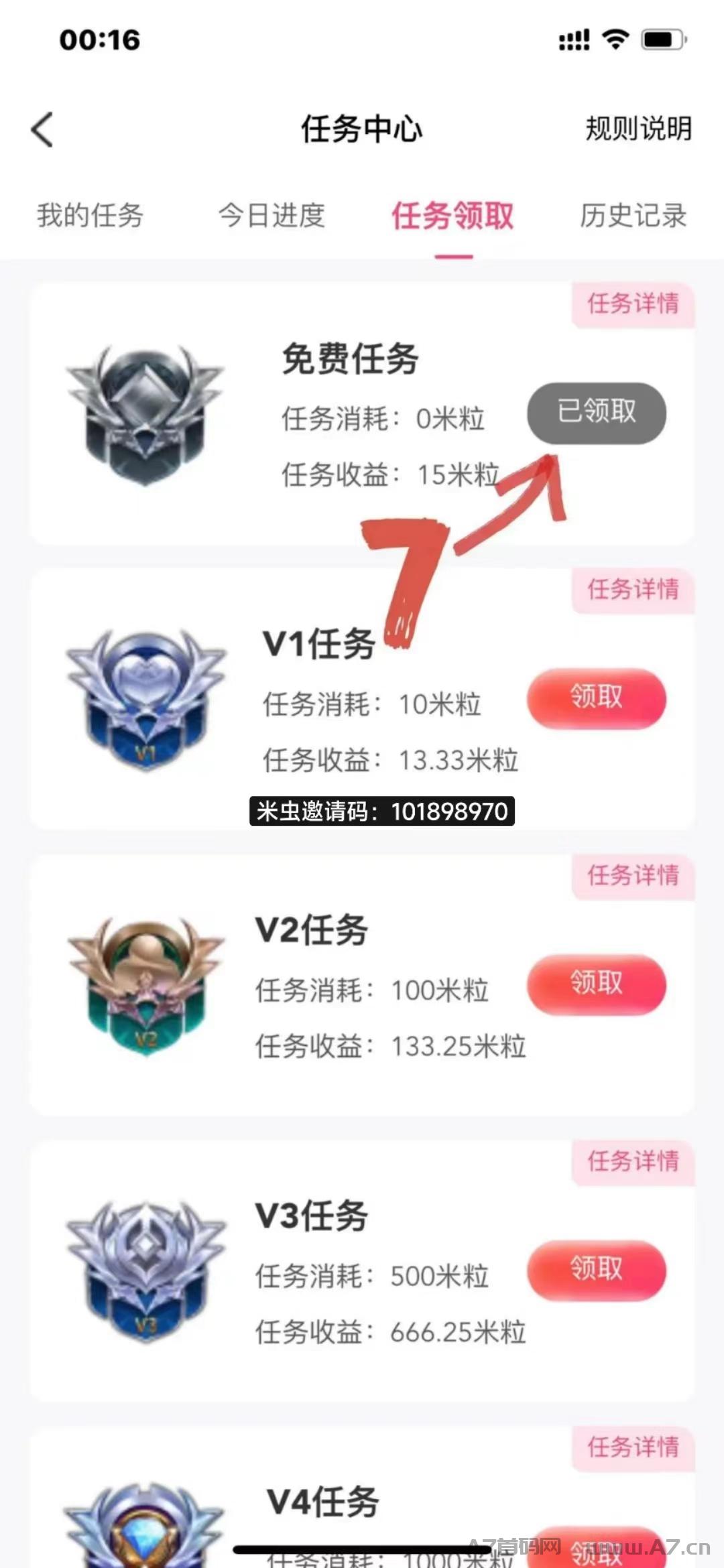Image resolution: width=724 pixels, height=1568 pixels.
Task: View 任务详情 for V1任务
Action: (x=633, y=590)
